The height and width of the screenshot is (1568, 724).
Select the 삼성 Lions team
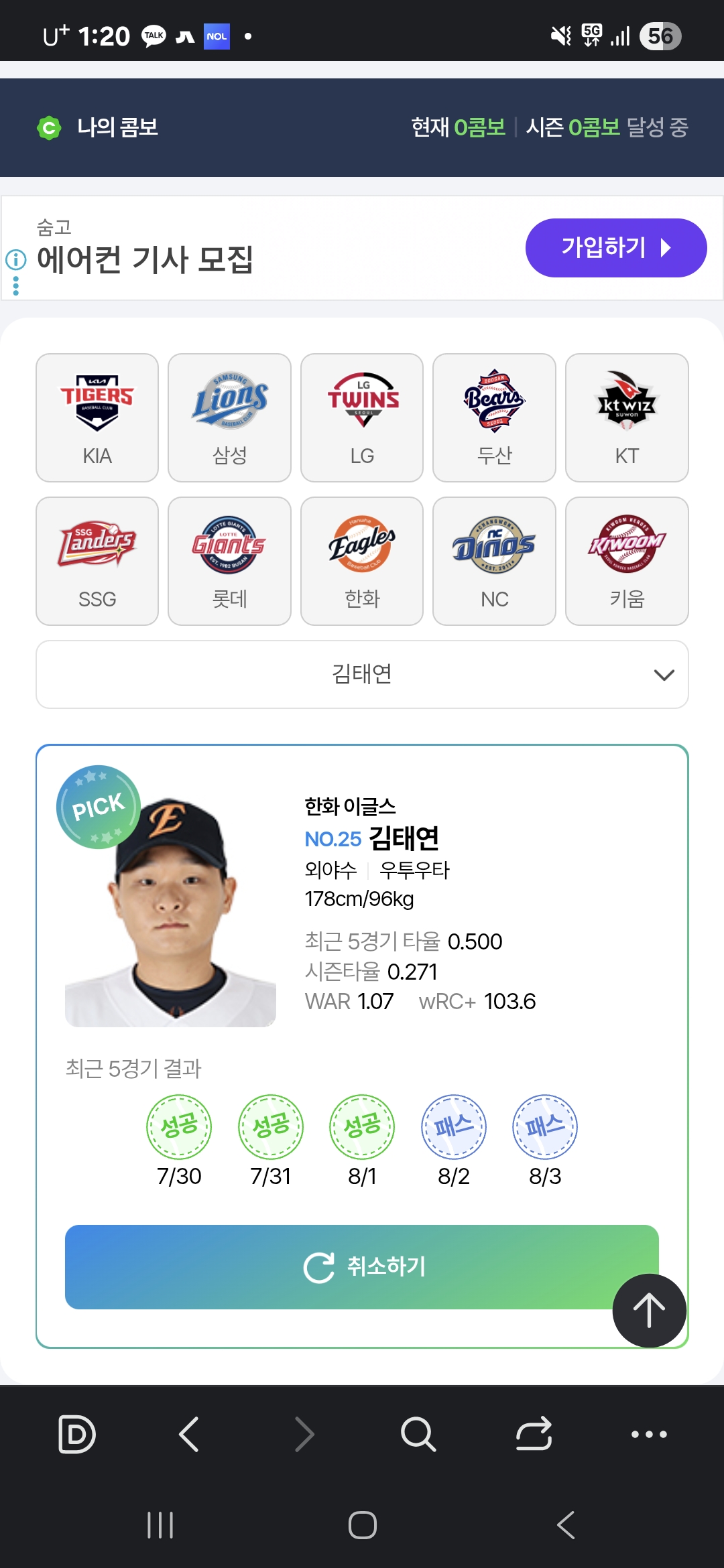tap(229, 417)
